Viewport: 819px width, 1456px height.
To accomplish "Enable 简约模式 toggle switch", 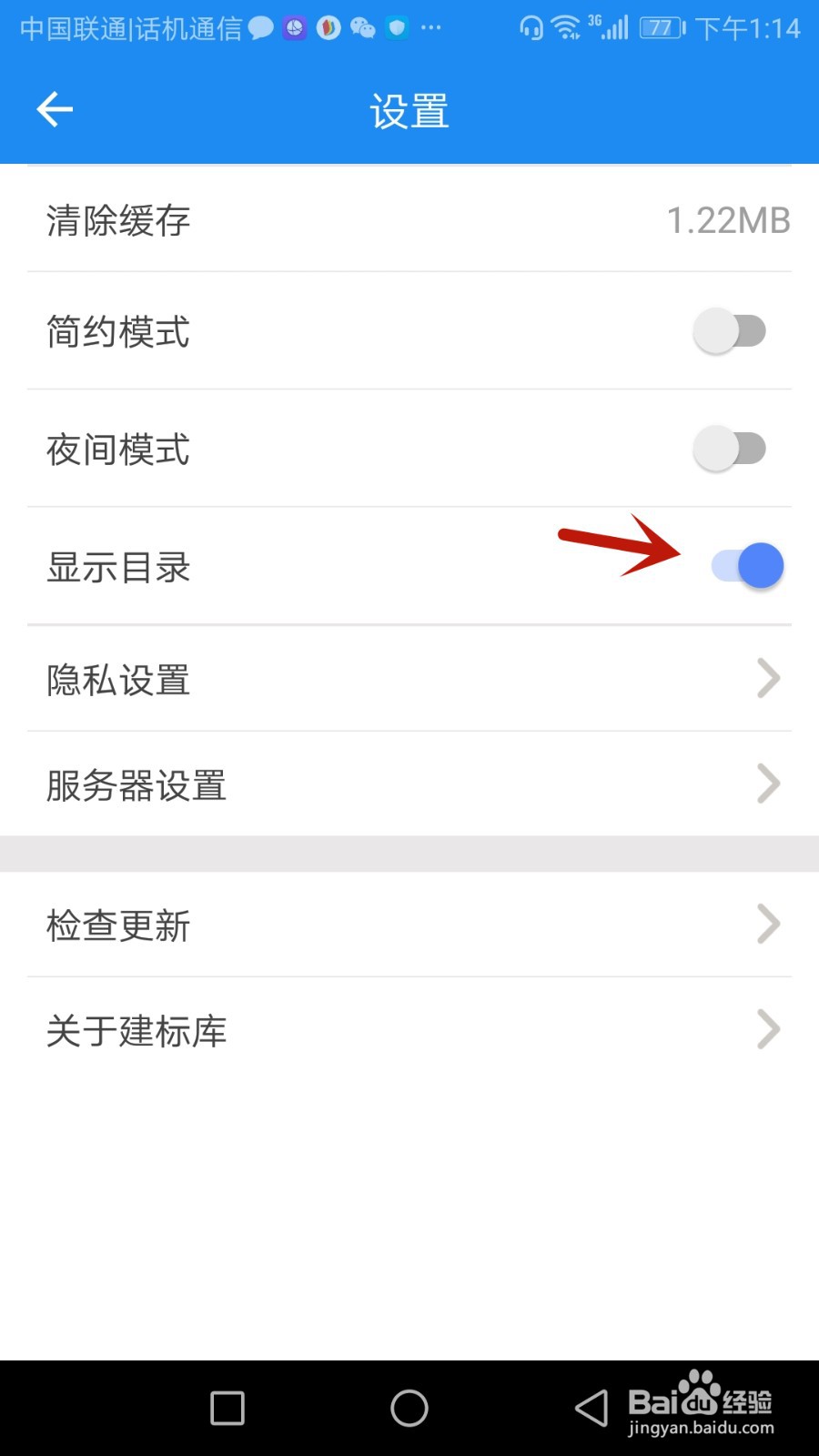I will [728, 330].
